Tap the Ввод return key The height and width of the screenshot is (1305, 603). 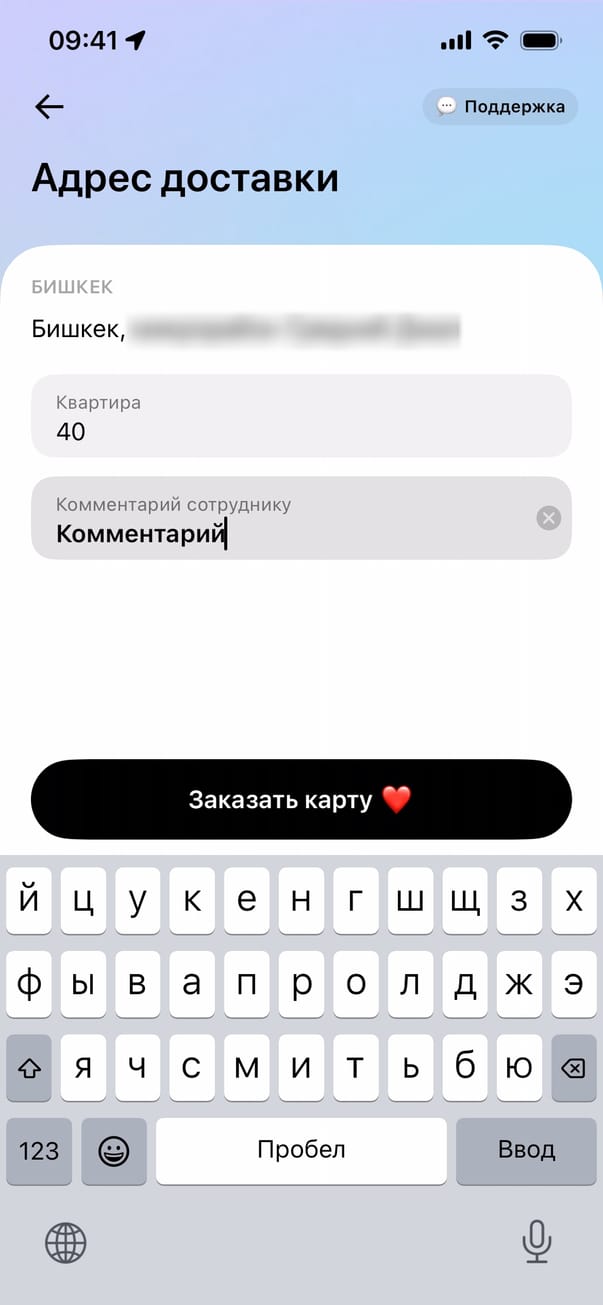click(526, 1150)
